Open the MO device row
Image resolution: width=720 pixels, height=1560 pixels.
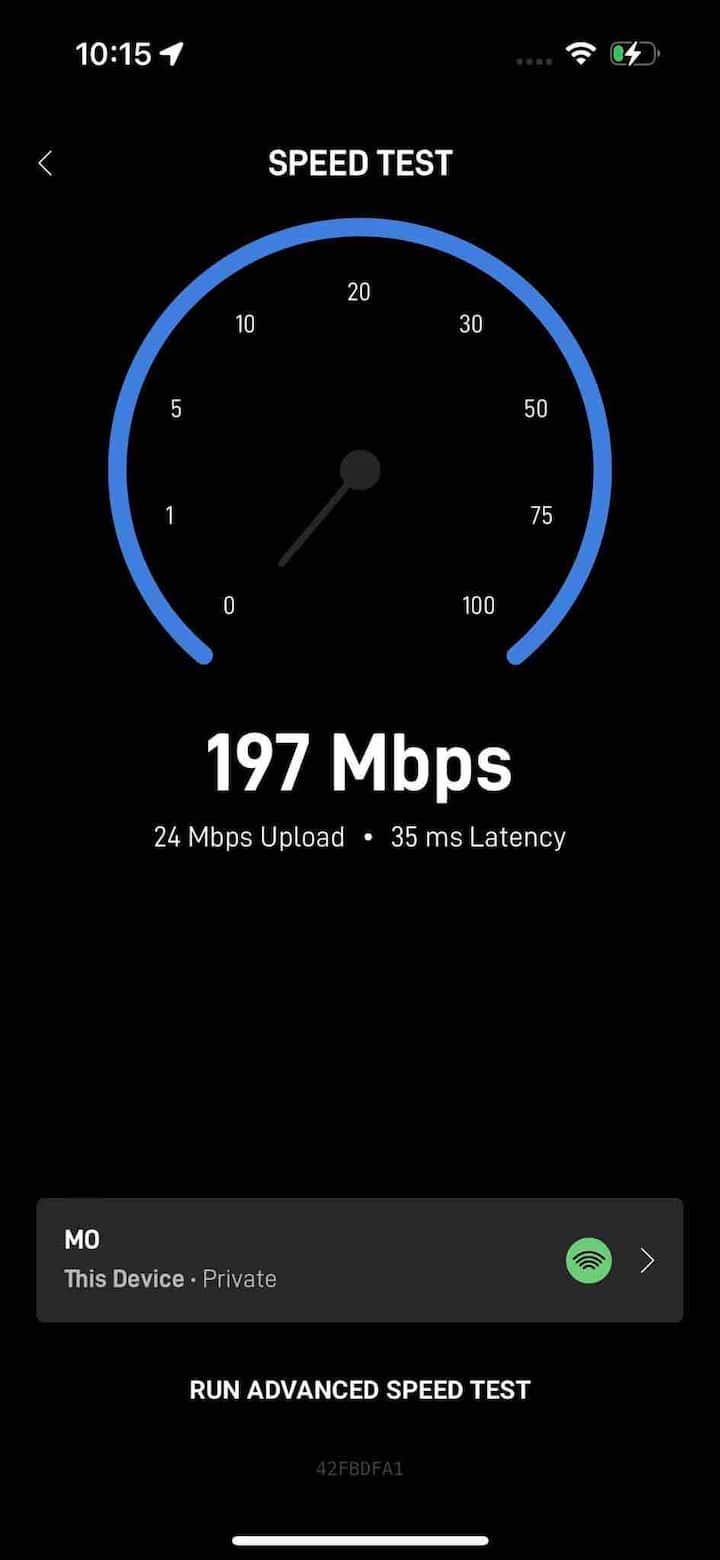(359, 1260)
